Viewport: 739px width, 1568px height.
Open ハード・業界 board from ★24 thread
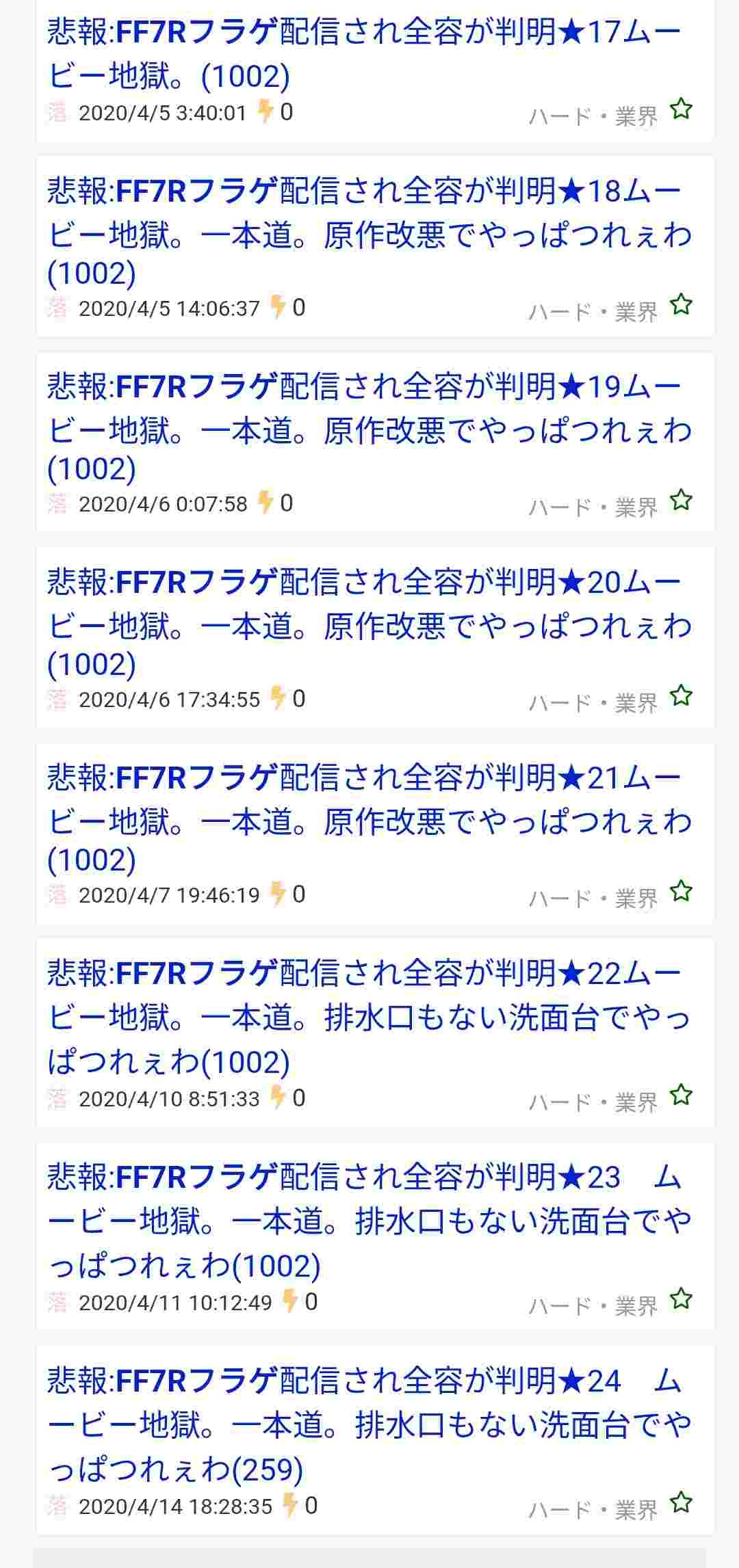pyautogui.click(x=593, y=1510)
